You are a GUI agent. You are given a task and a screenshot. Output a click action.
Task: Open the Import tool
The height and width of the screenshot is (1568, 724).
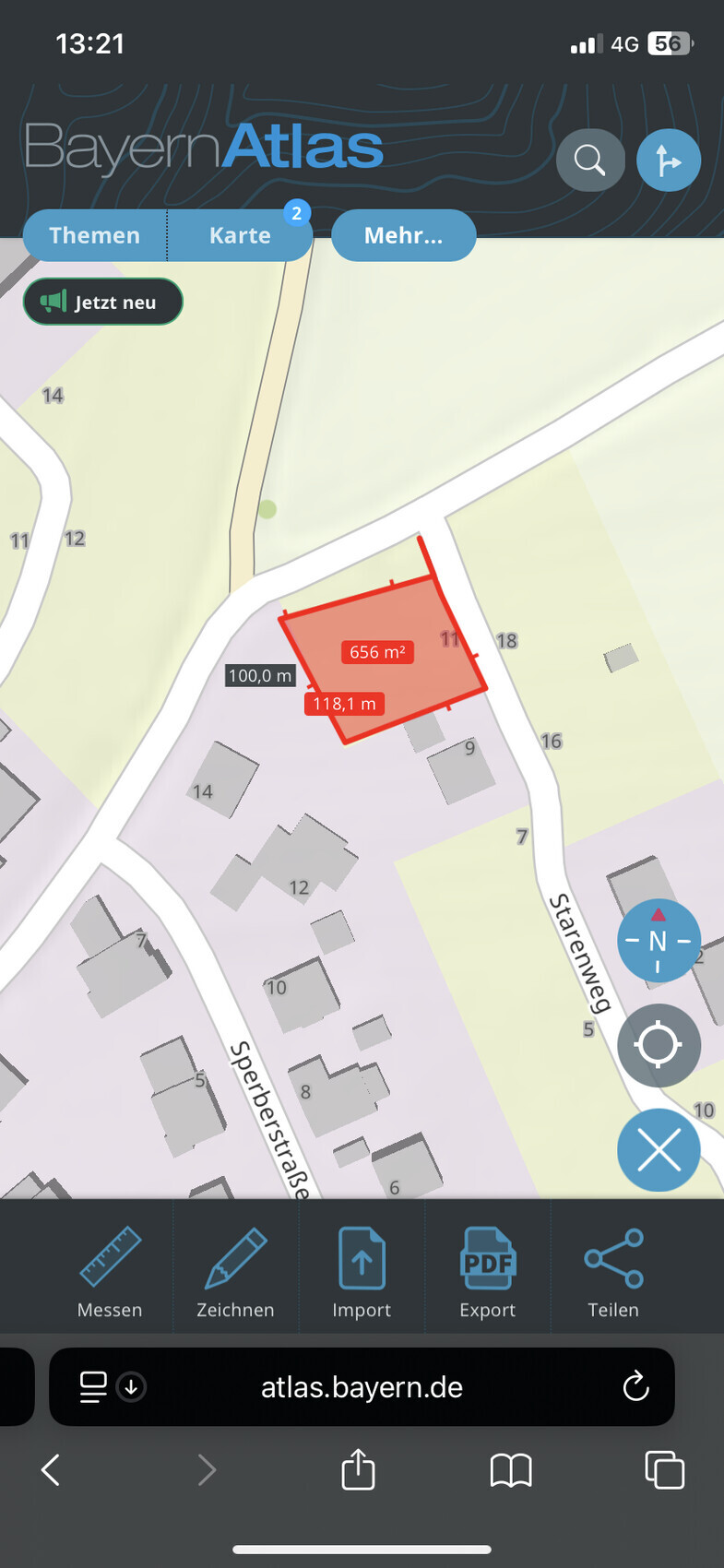[362, 1273]
